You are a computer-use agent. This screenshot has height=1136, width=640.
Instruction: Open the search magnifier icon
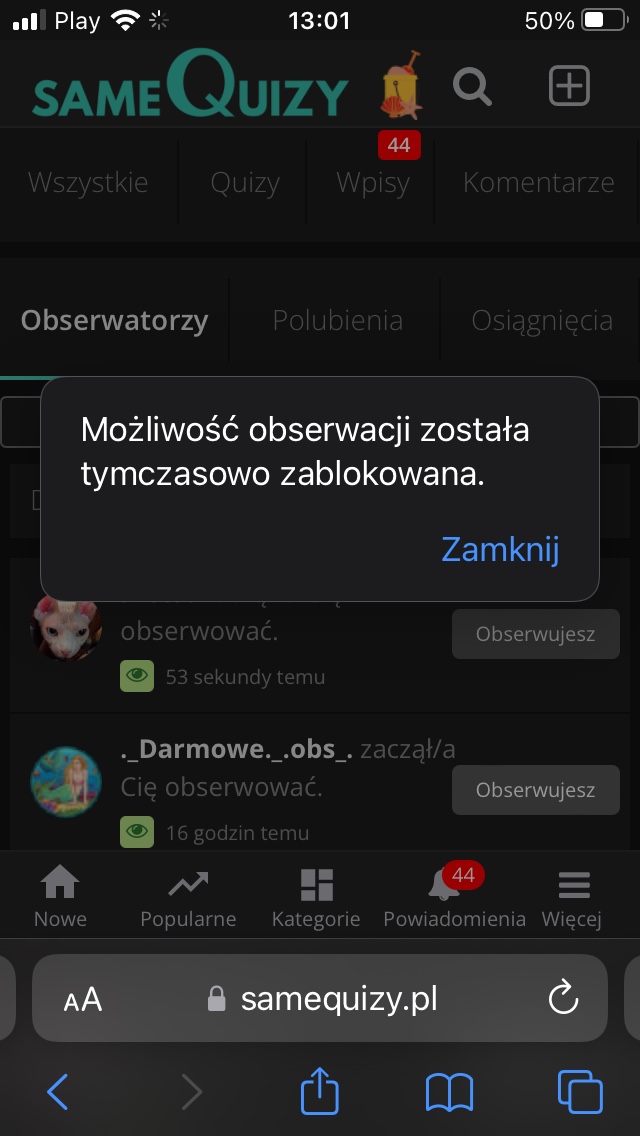(472, 87)
